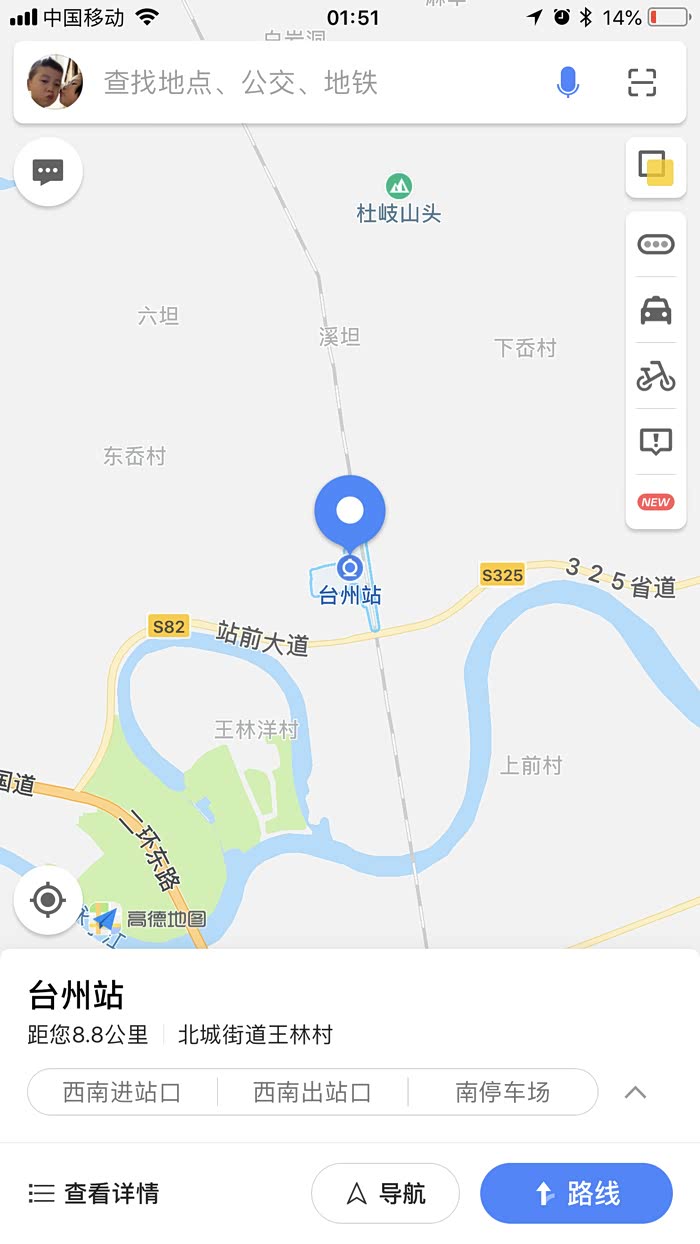
Task: Open the bike sharing icon
Action: tap(656, 377)
